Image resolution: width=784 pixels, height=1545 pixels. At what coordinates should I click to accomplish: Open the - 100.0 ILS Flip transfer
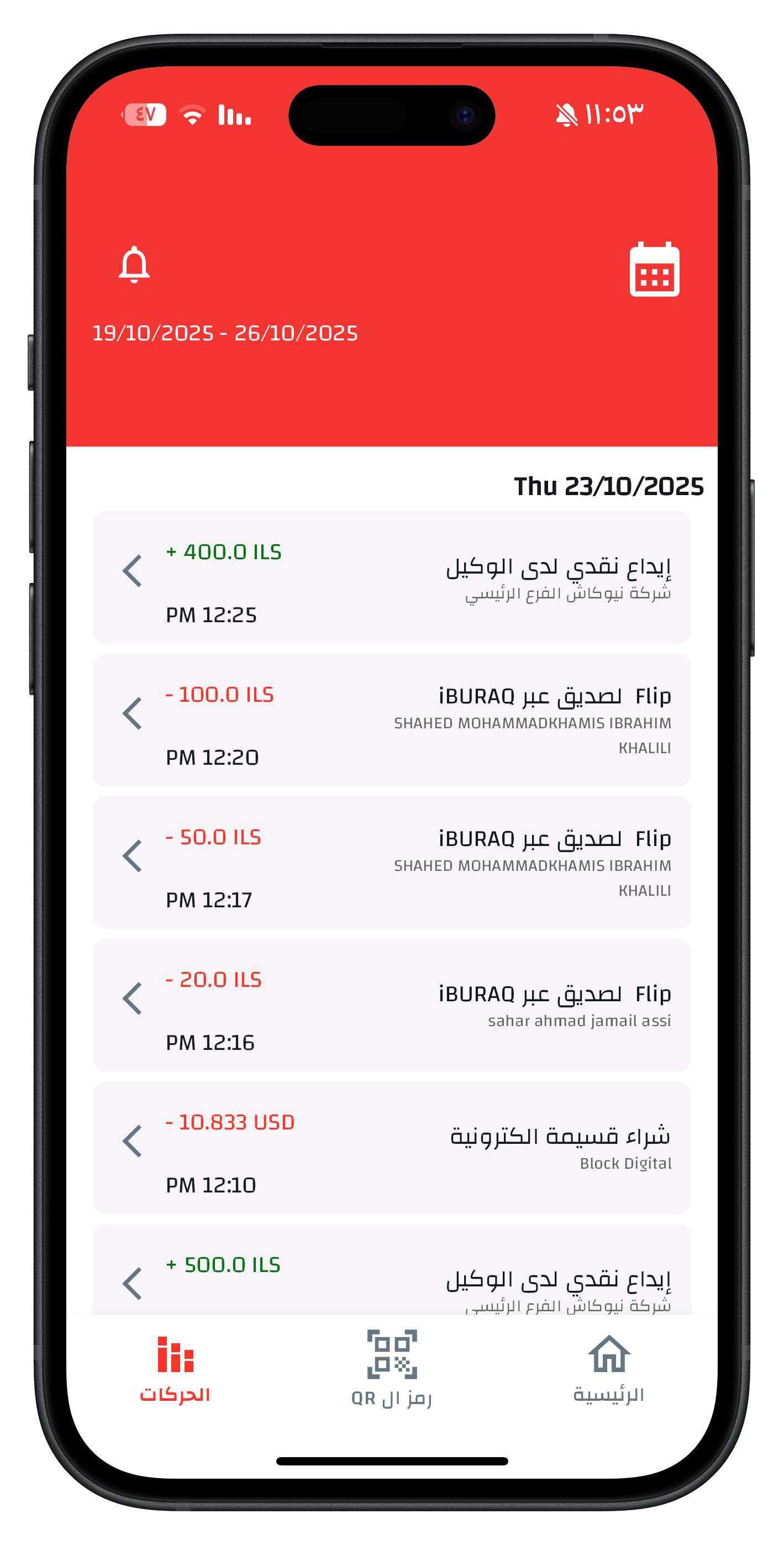[x=391, y=719]
